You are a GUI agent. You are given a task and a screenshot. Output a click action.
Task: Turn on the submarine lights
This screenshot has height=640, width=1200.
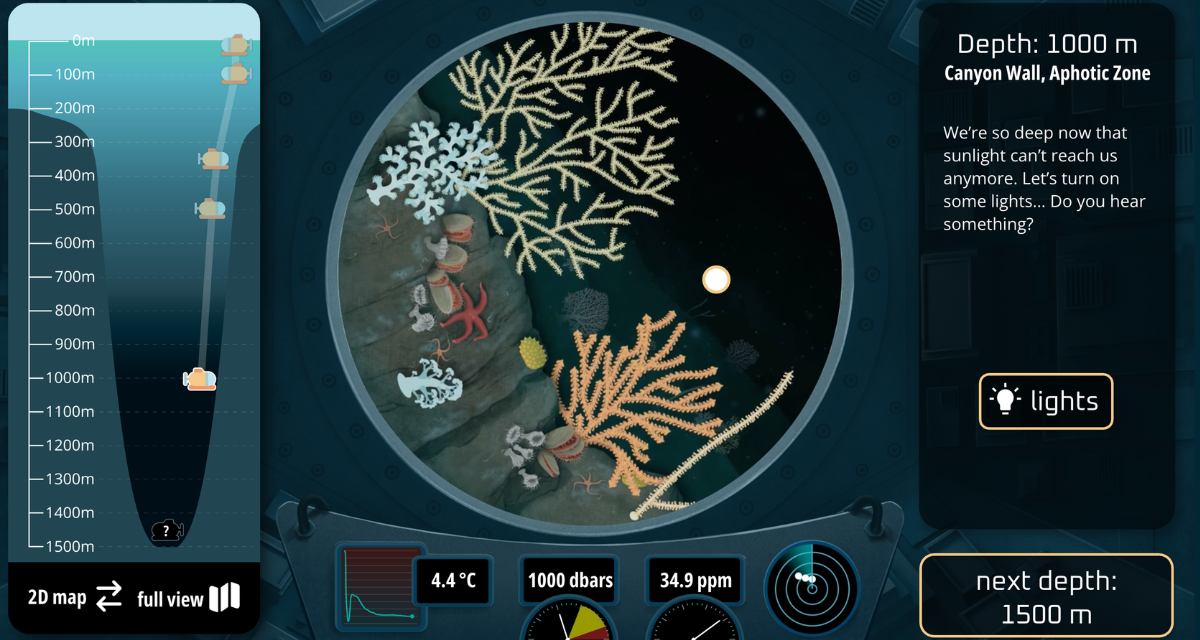click(1045, 401)
